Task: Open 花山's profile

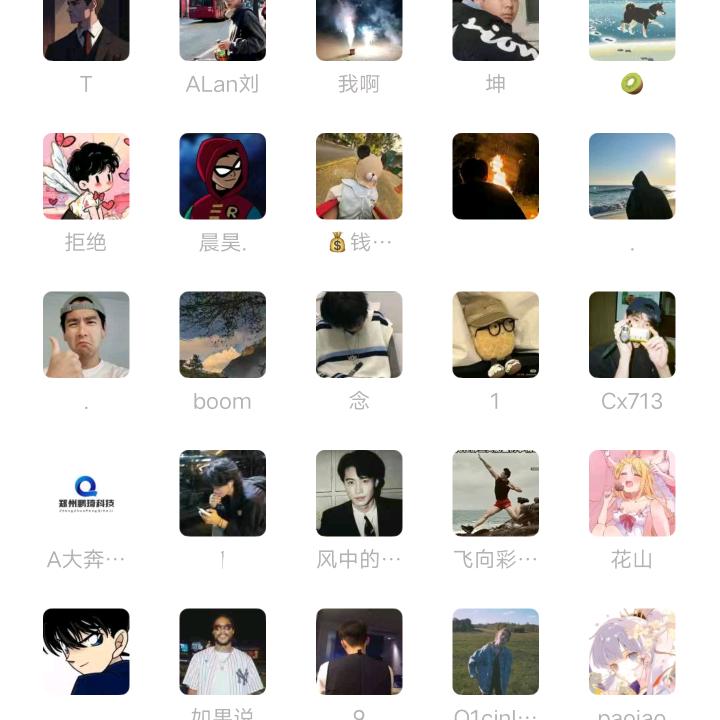Action: click(x=632, y=493)
